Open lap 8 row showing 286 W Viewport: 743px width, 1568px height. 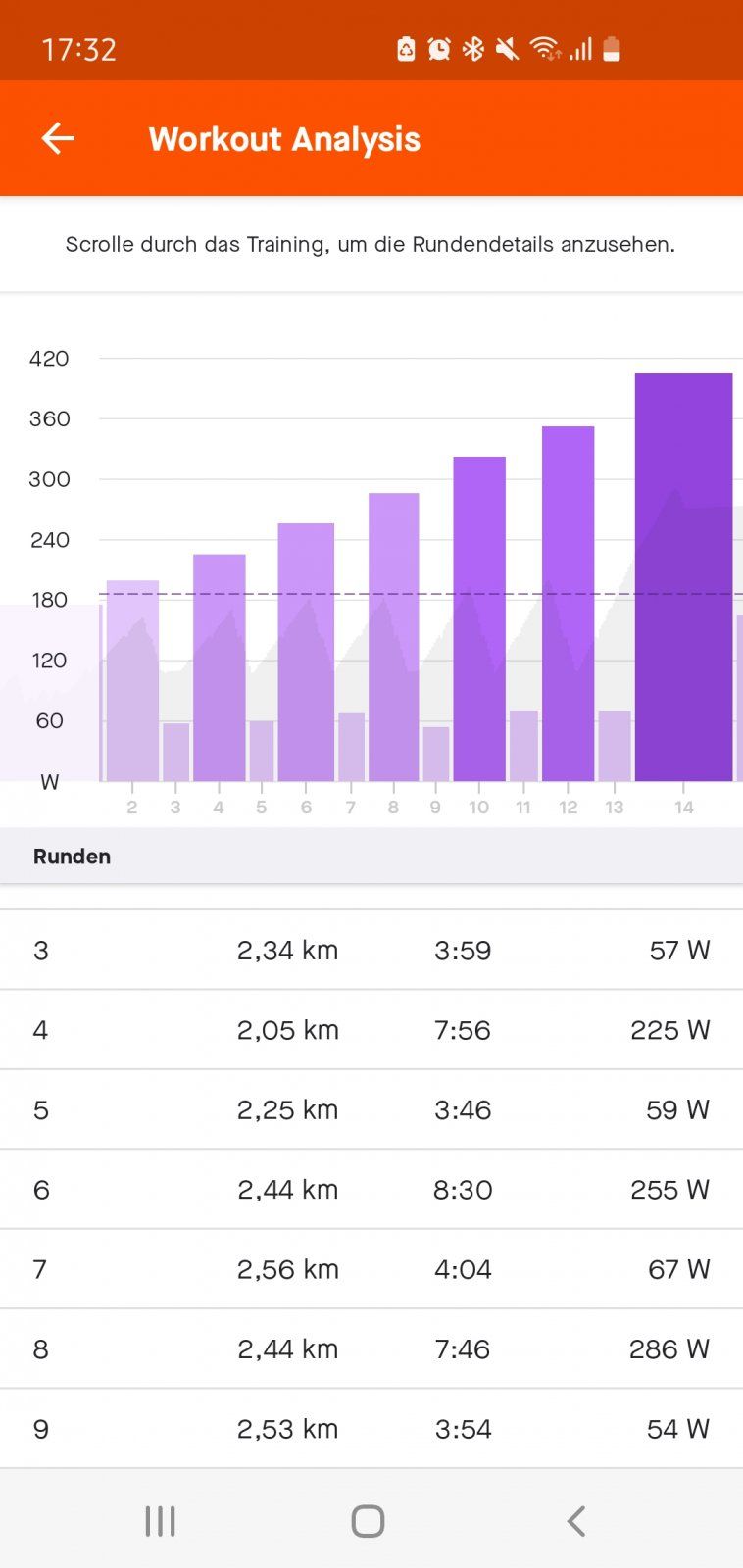(x=371, y=1349)
